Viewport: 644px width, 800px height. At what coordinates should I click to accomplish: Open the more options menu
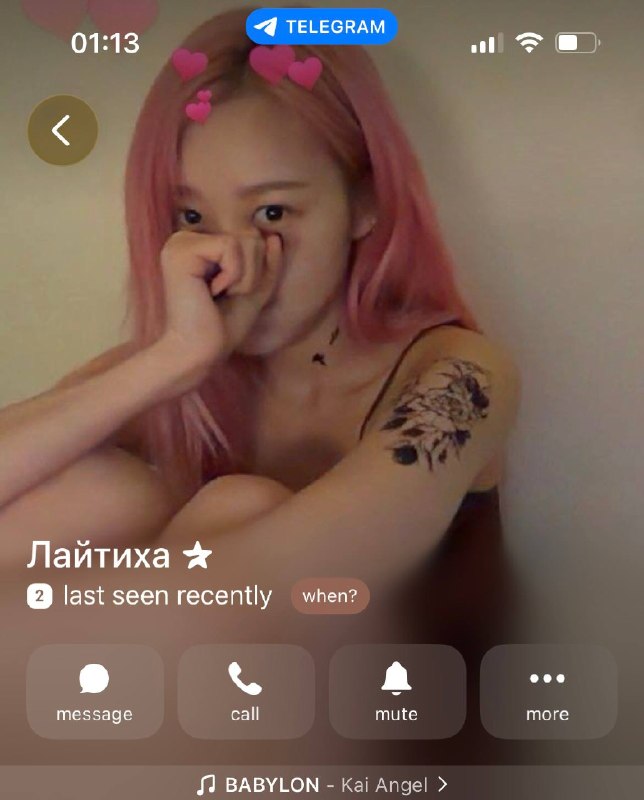548,691
